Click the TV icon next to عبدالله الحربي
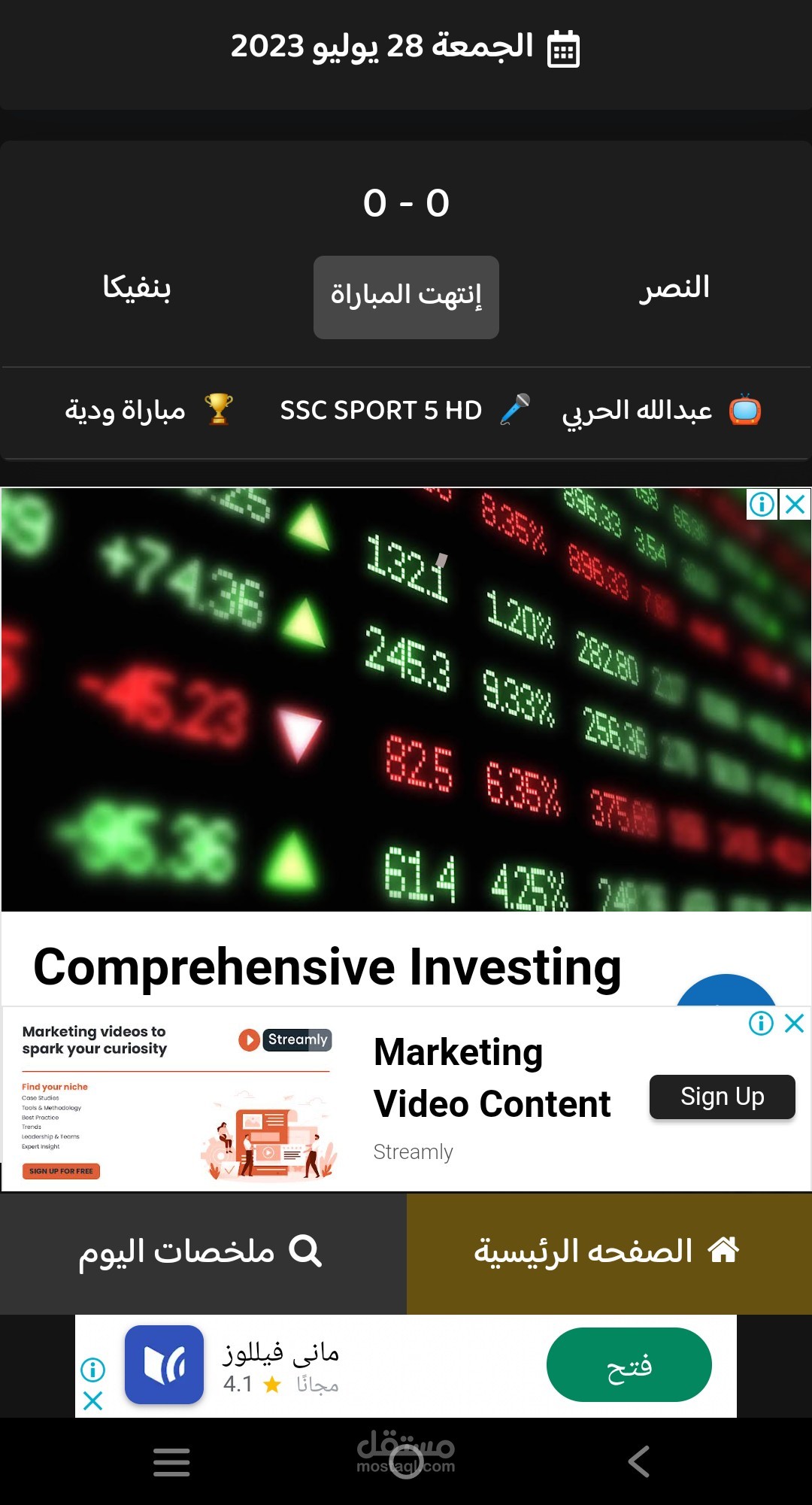The width and height of the screenshot is (812, 1505). (x=743, y=410)
